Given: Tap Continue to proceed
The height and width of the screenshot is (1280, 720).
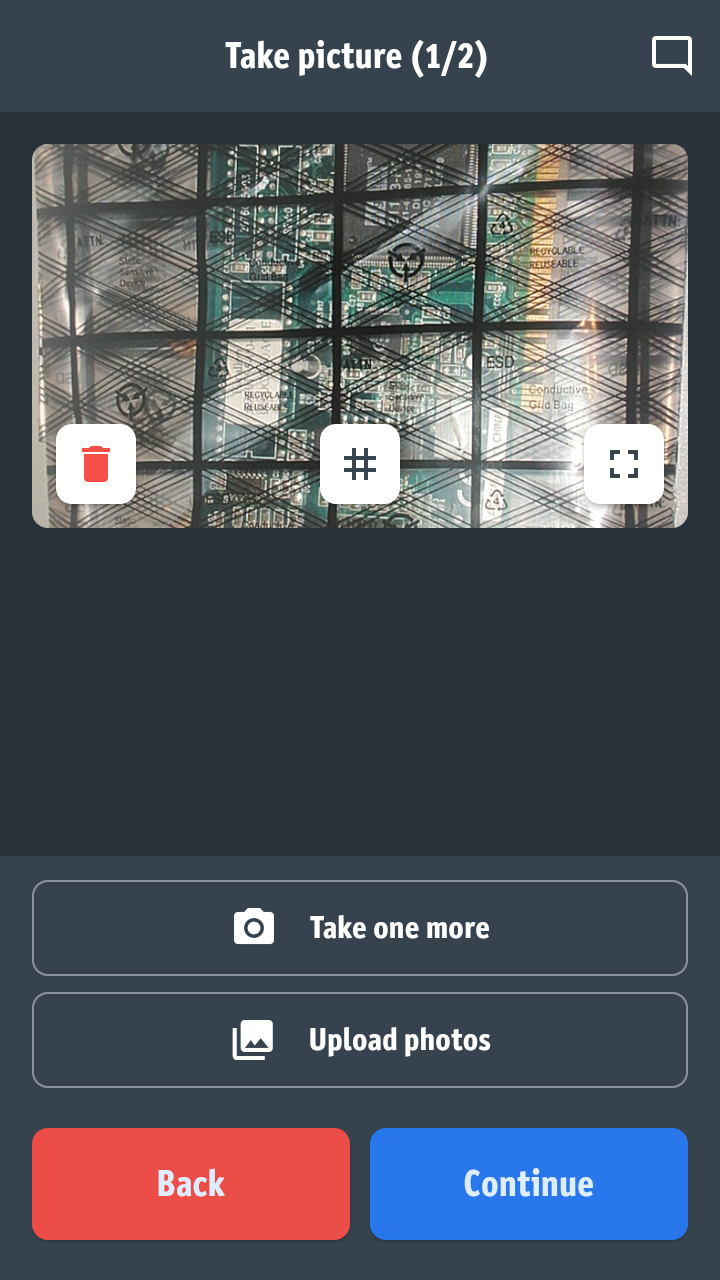Looking at the screenshot, I should tap(529, 1184).
